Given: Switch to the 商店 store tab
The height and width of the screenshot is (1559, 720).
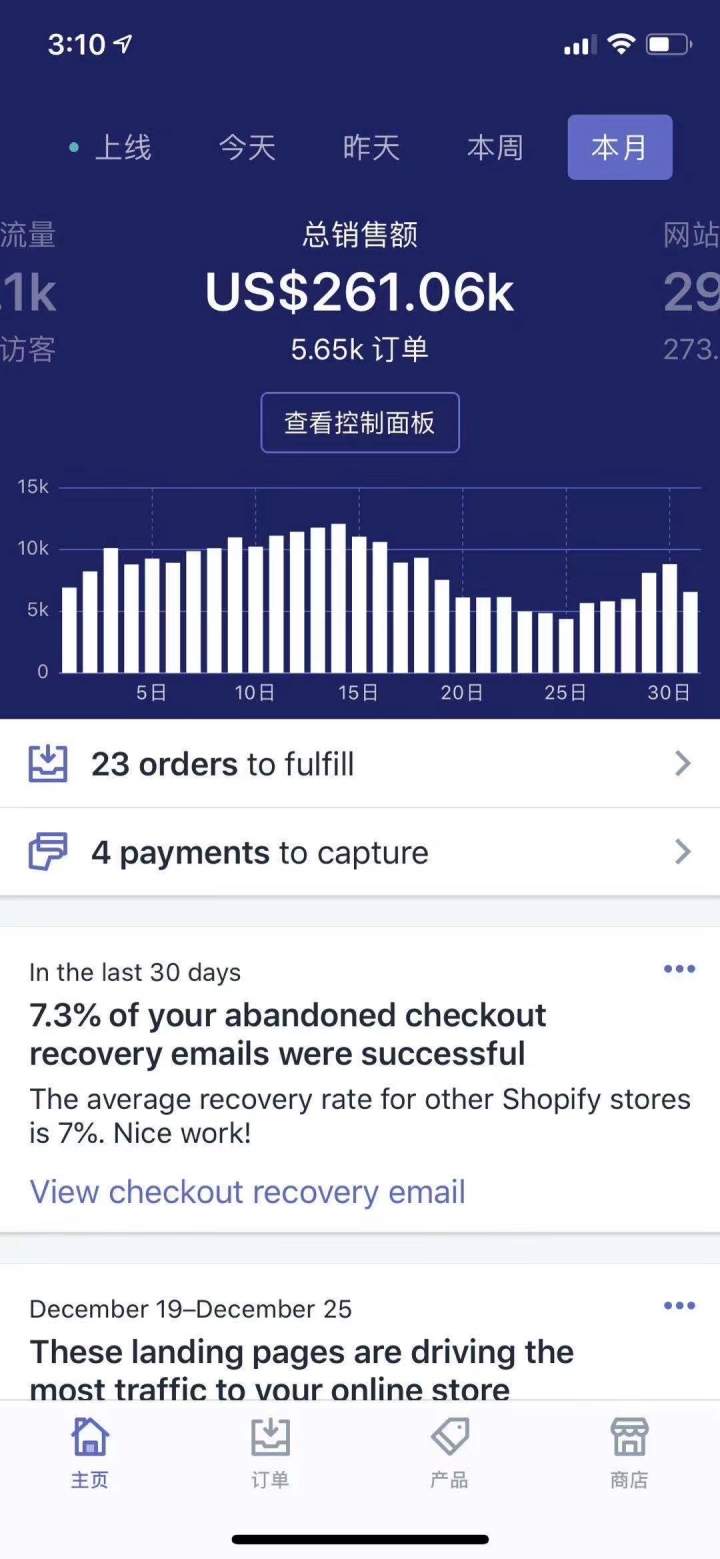Looking at the screenshot, I should click(x=629, y=1453).
